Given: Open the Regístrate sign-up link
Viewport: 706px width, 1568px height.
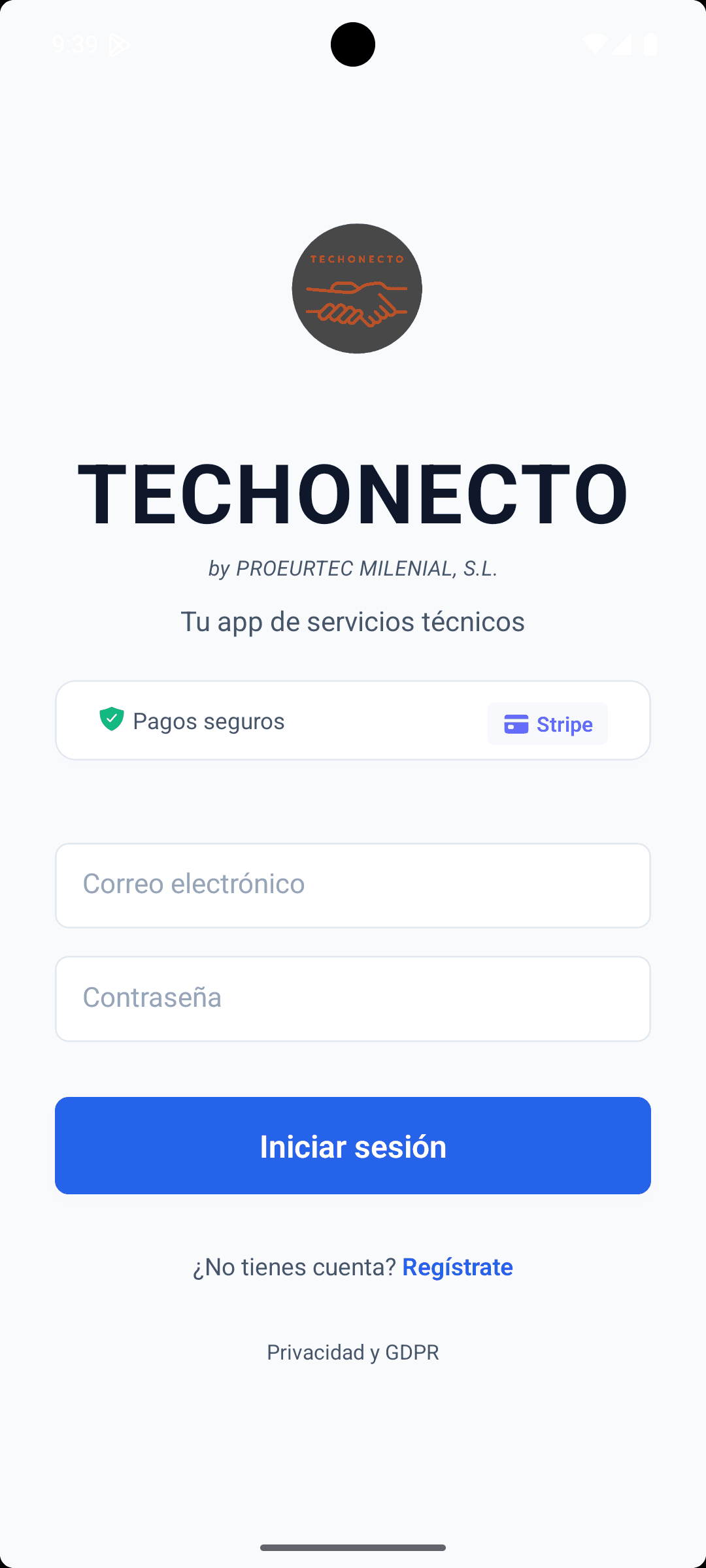Looking at the screenshot, I should (x=457, y=1267).
